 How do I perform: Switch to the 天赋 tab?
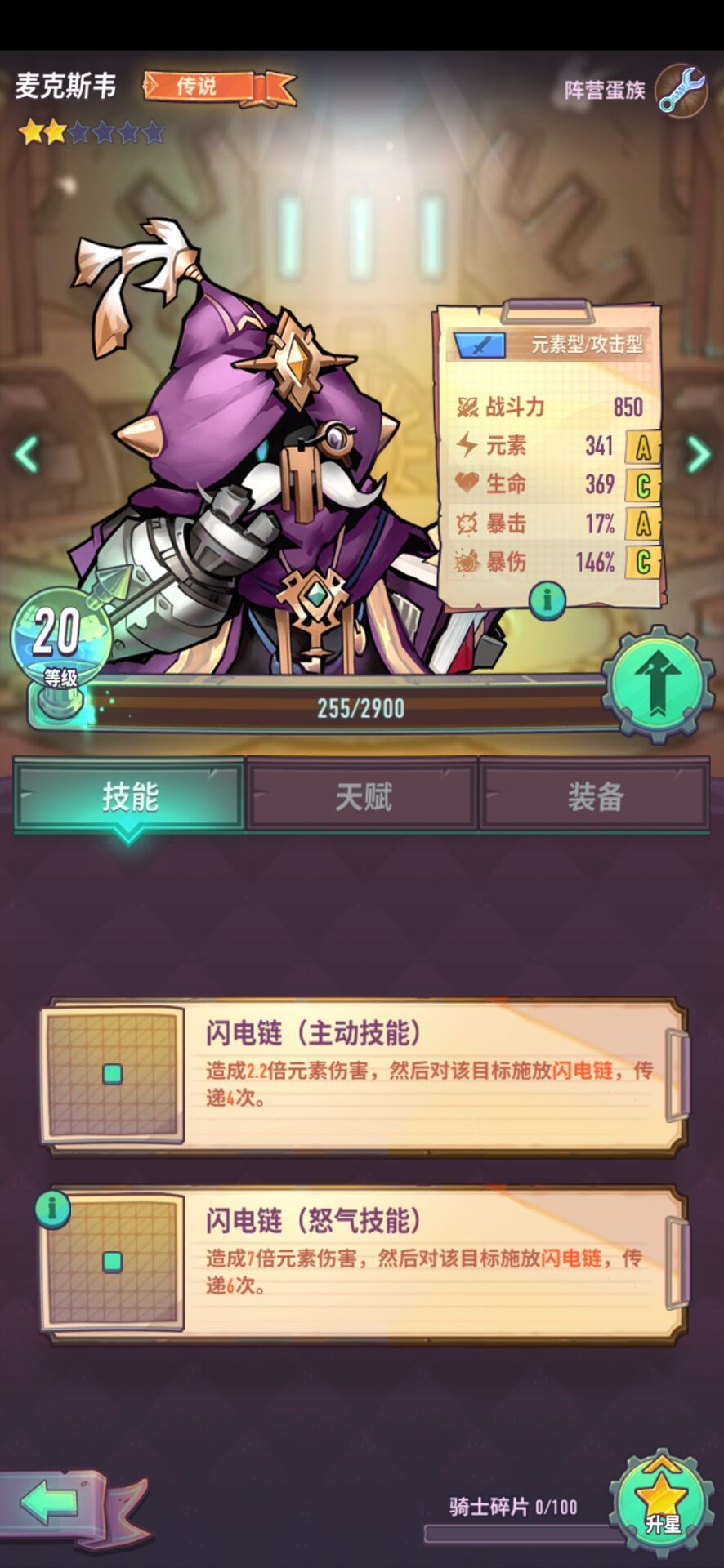click(362, 795)
